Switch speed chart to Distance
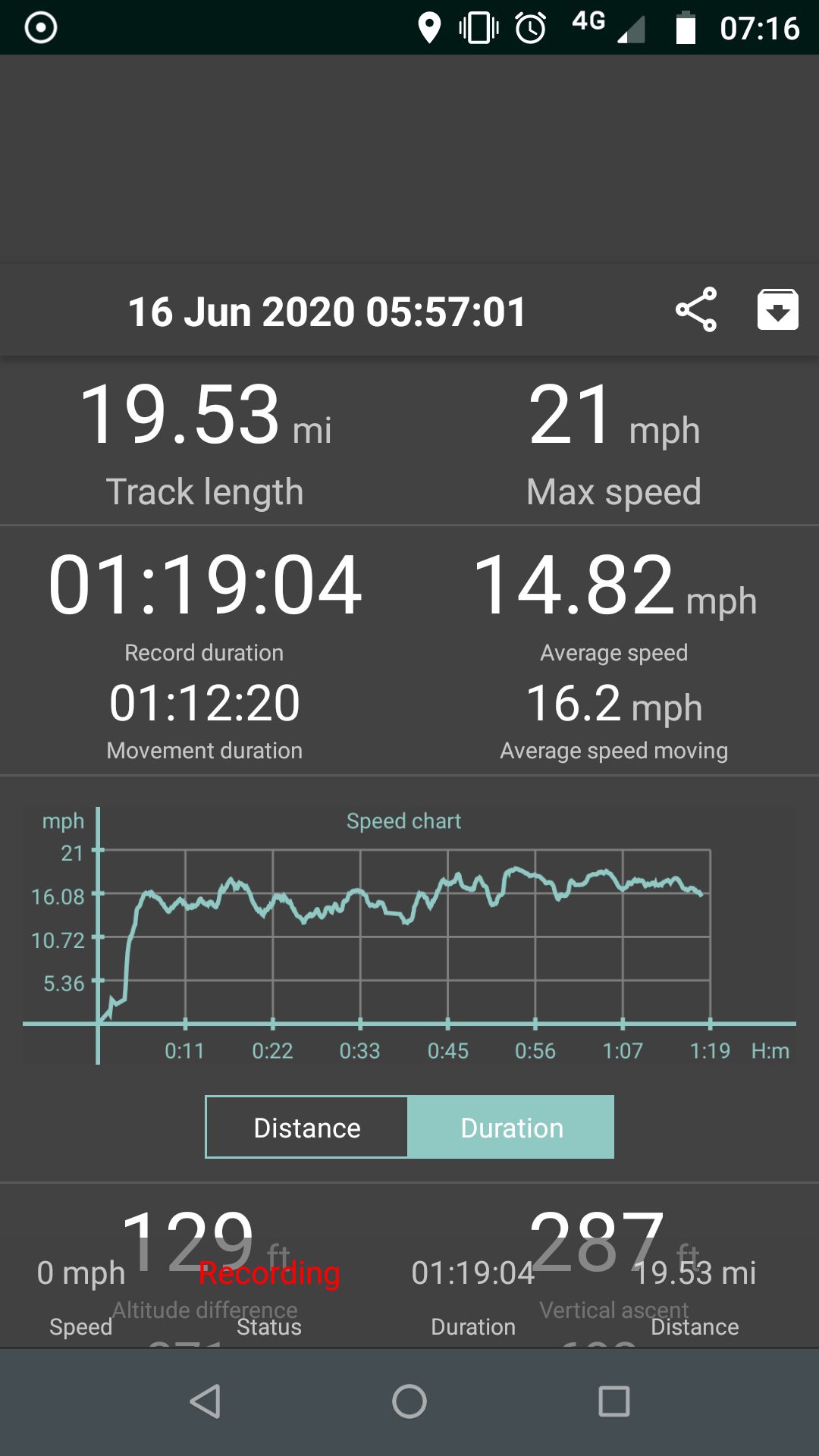This screenshot has height=1456, width=819. click(306, 1127)
